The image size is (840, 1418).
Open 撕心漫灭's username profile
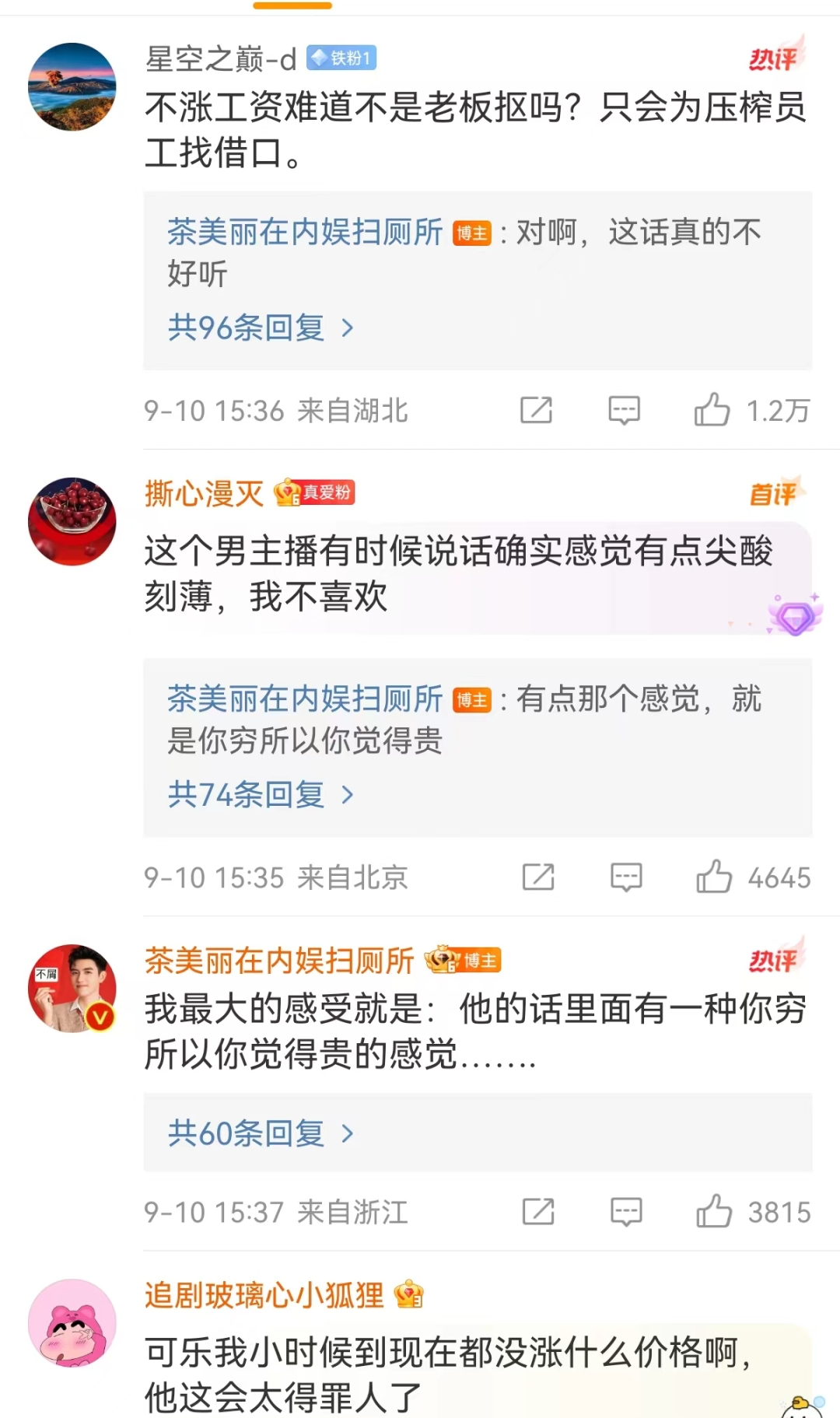pos(205,494)
